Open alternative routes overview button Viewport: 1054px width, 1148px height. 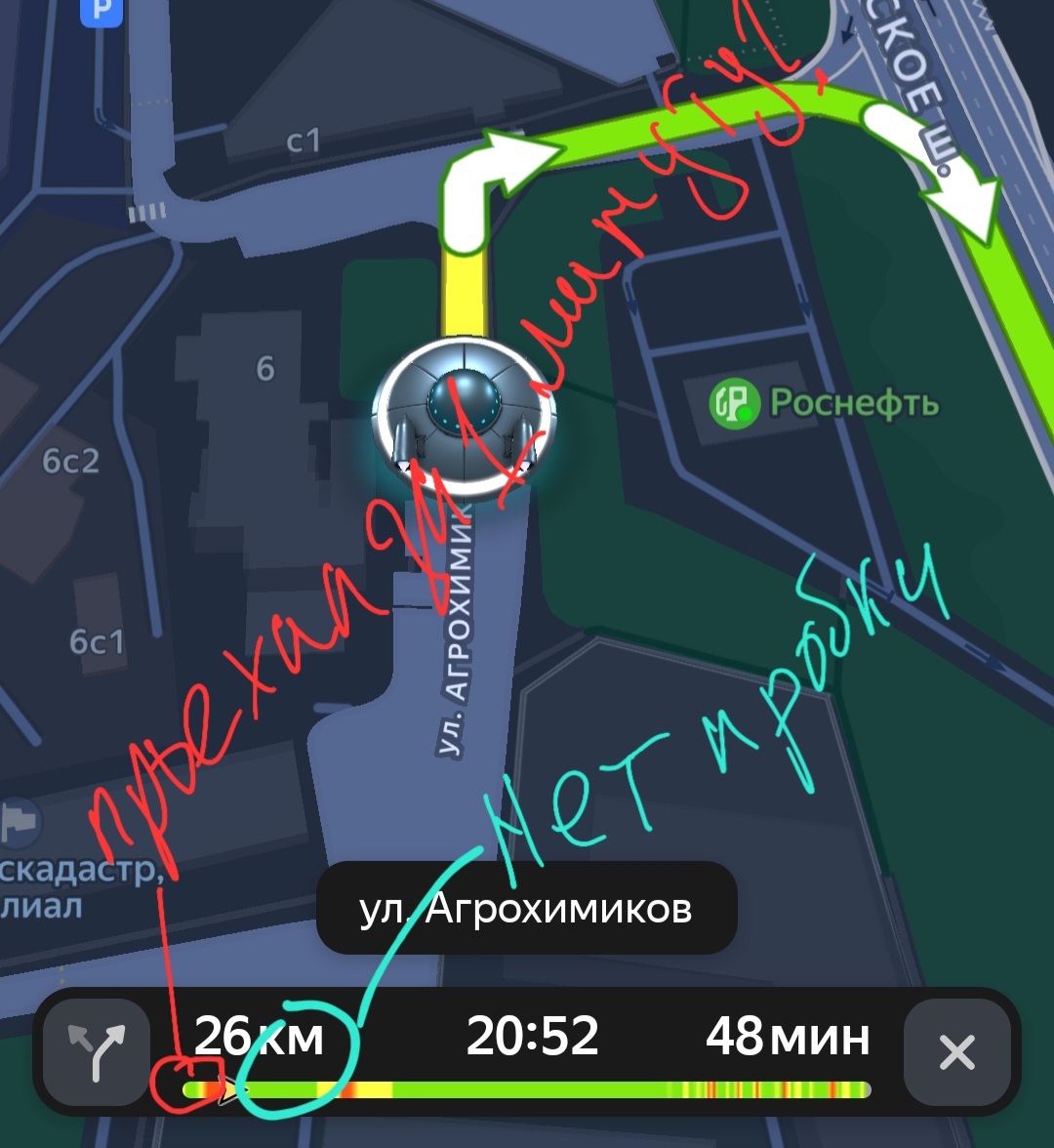click(97, 1053)
